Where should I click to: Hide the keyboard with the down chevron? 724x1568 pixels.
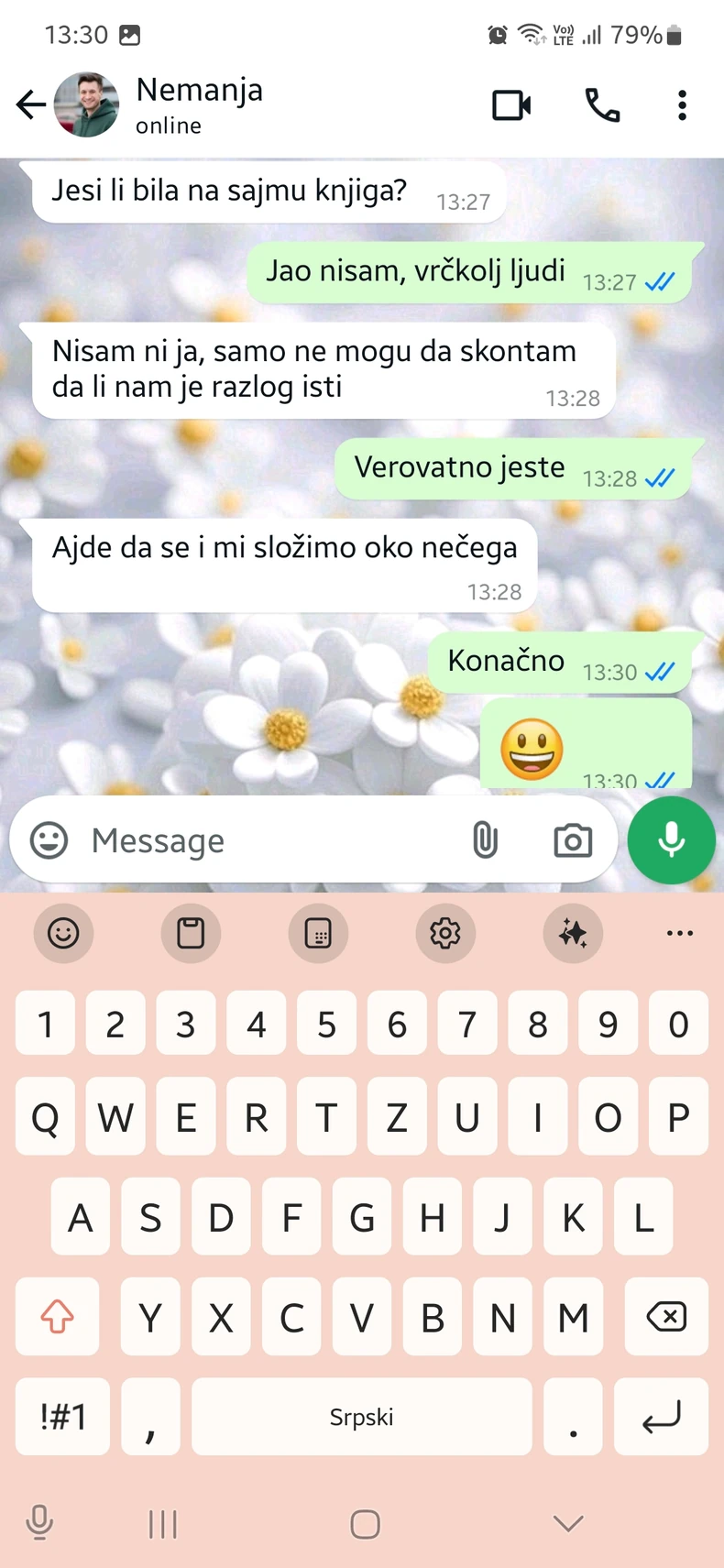568,1524
